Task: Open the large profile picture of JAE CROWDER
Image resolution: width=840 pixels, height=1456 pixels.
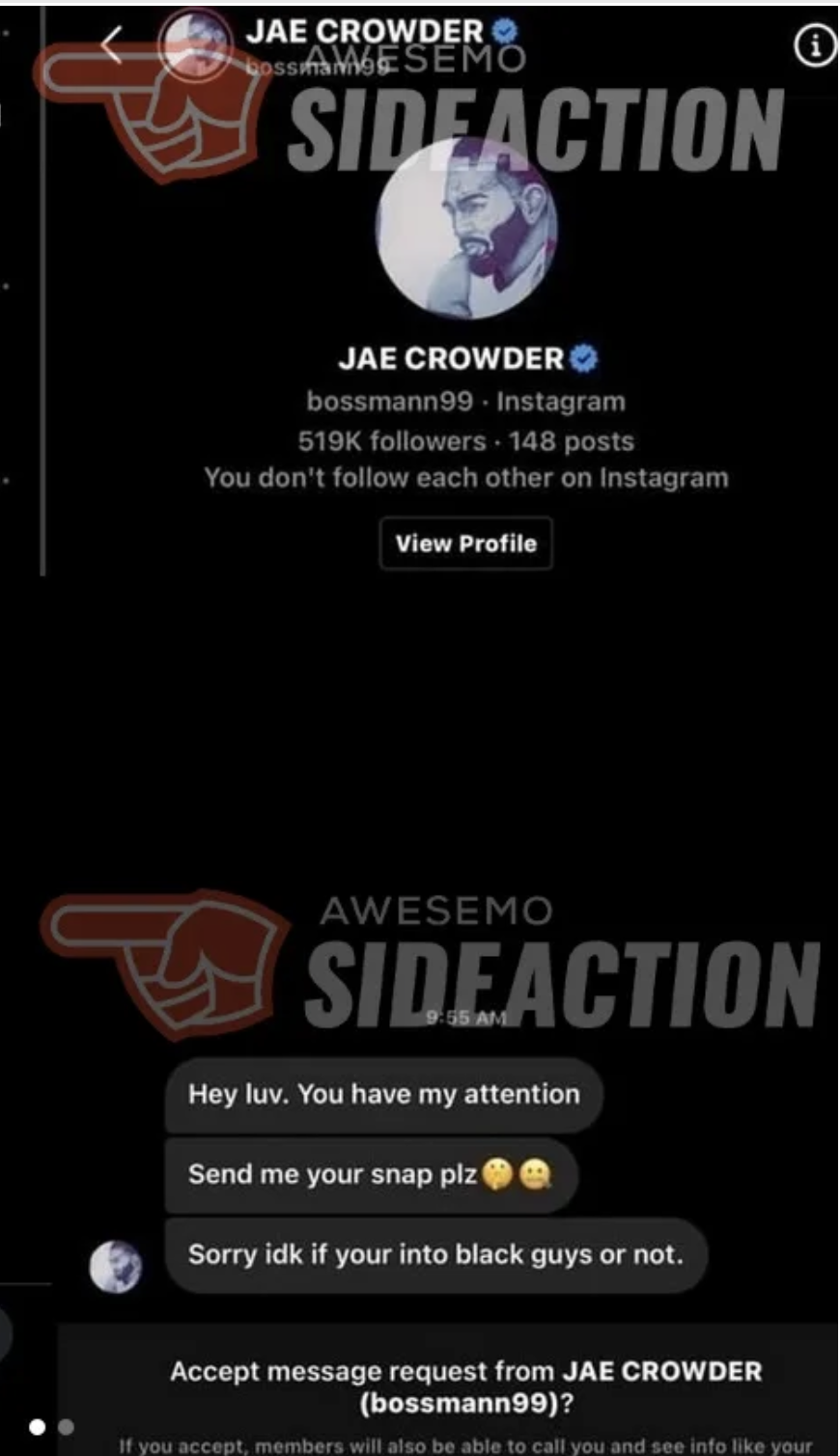Action: coord(465,228)
